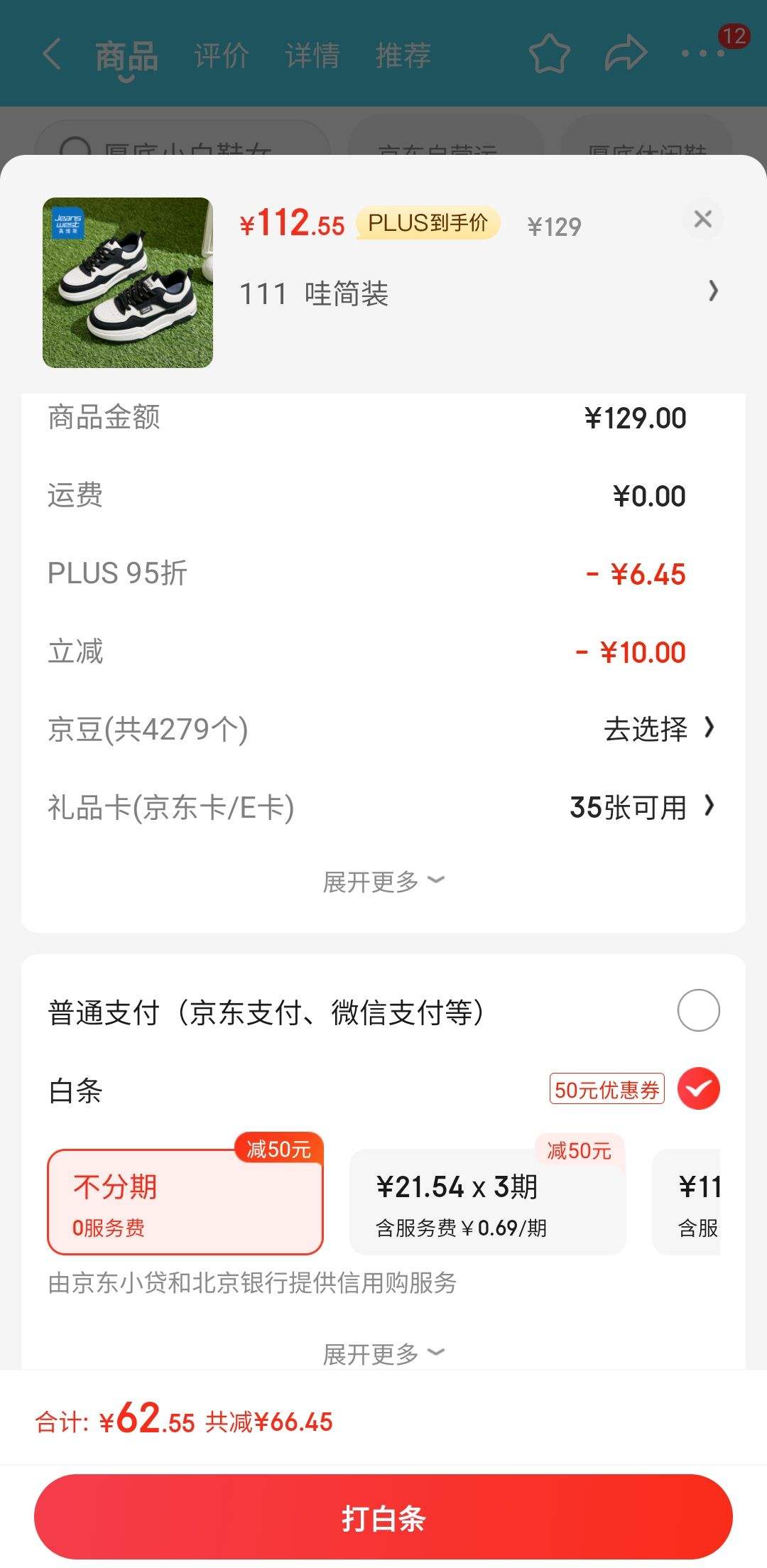Go back using the top arrow

[52, 54]
